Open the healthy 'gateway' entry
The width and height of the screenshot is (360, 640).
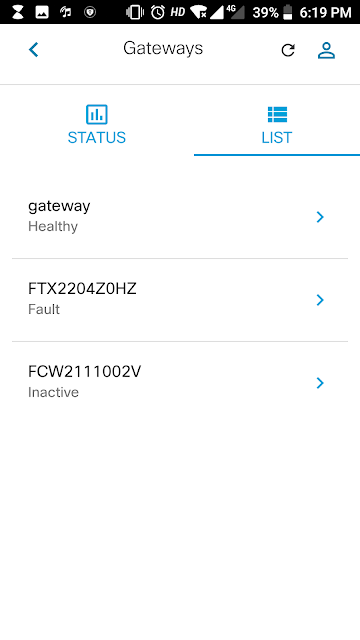tap(180, 216)
